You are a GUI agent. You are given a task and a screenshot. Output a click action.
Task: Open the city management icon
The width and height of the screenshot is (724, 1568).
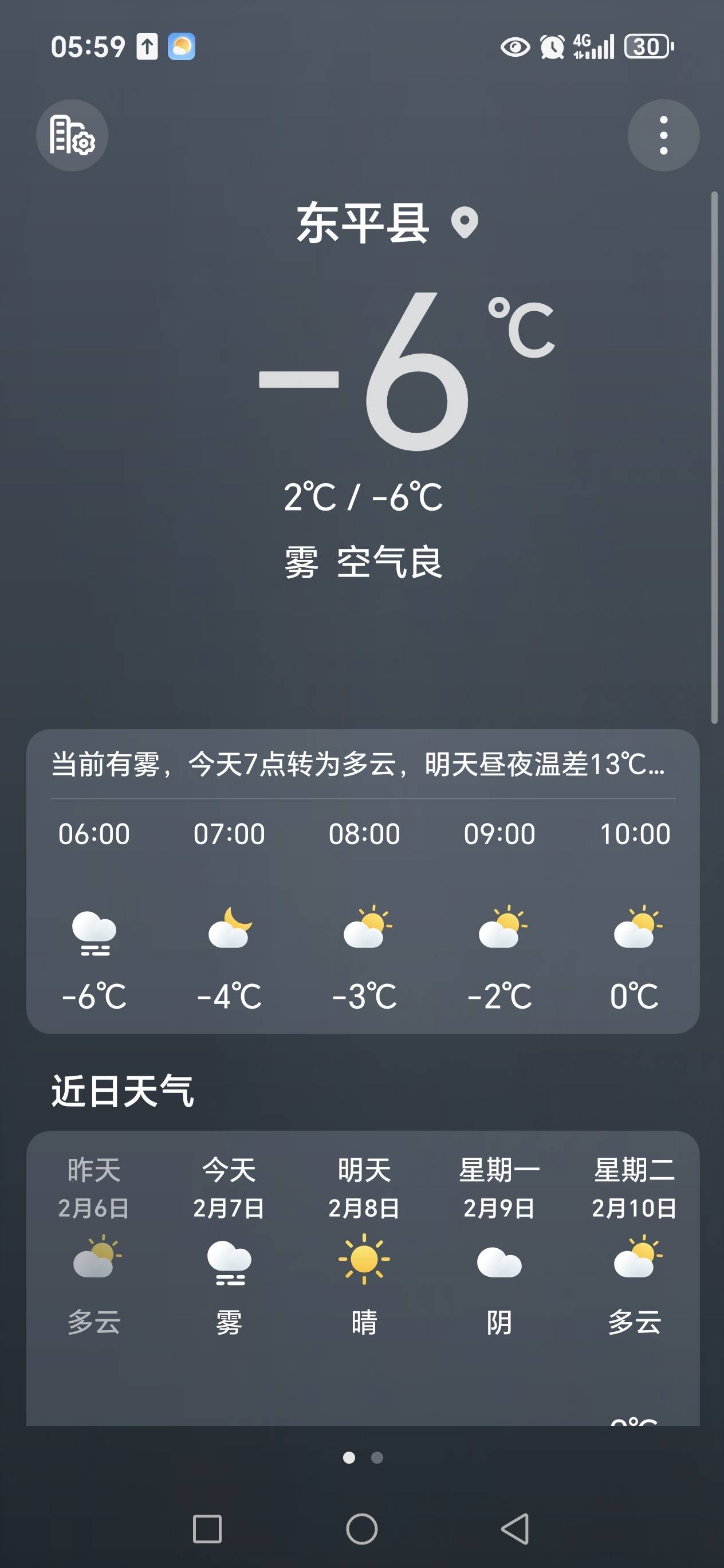(72, 135)
